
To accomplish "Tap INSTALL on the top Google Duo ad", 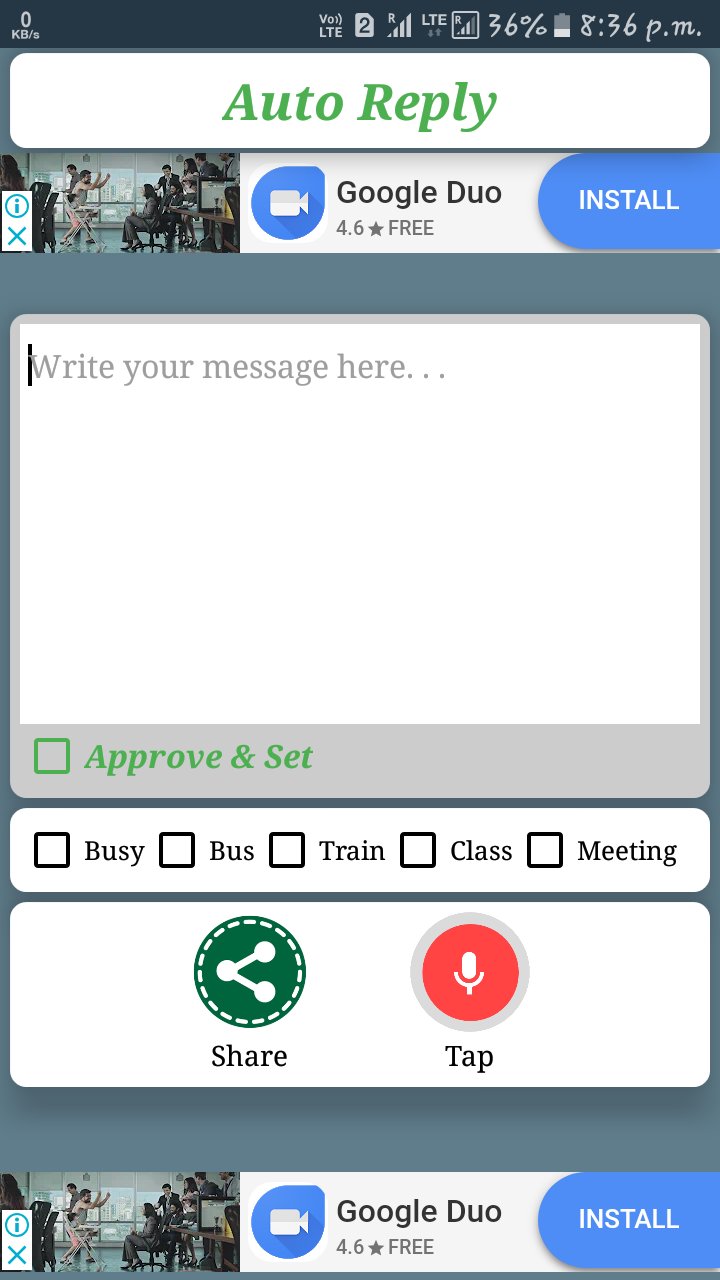I will click(628, 200).
